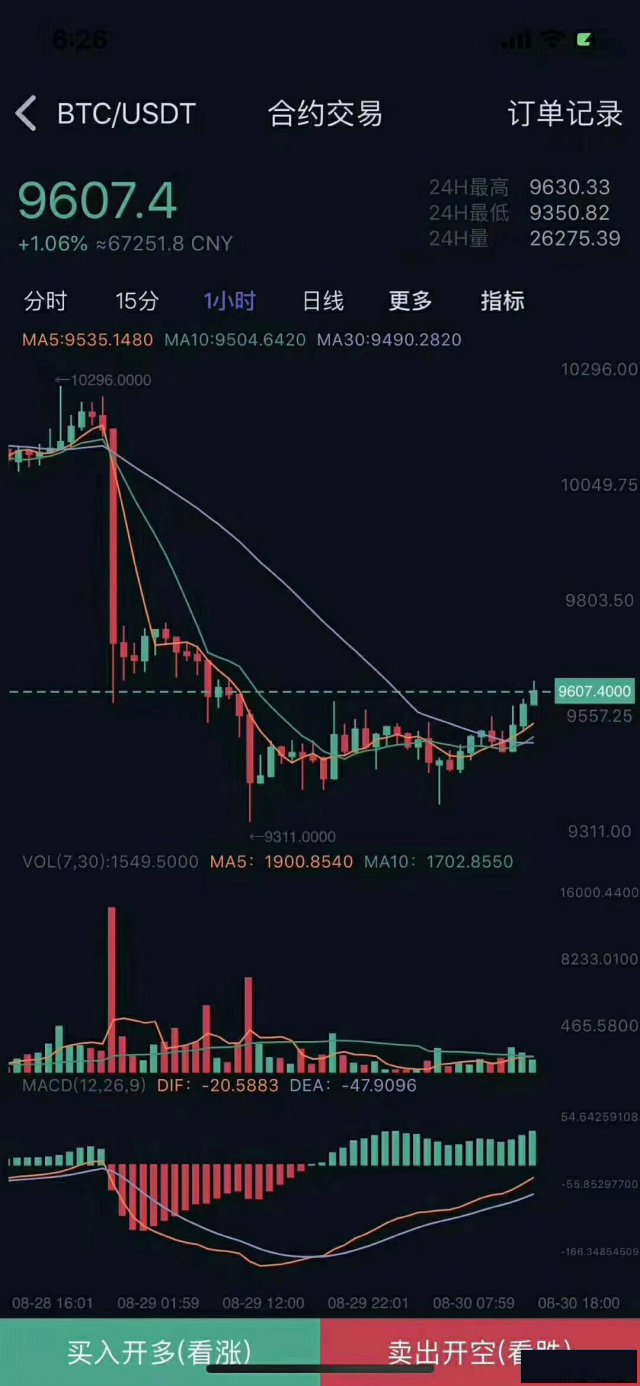Open 更多 interval options

pyautogui.click(x=410, y=301)
